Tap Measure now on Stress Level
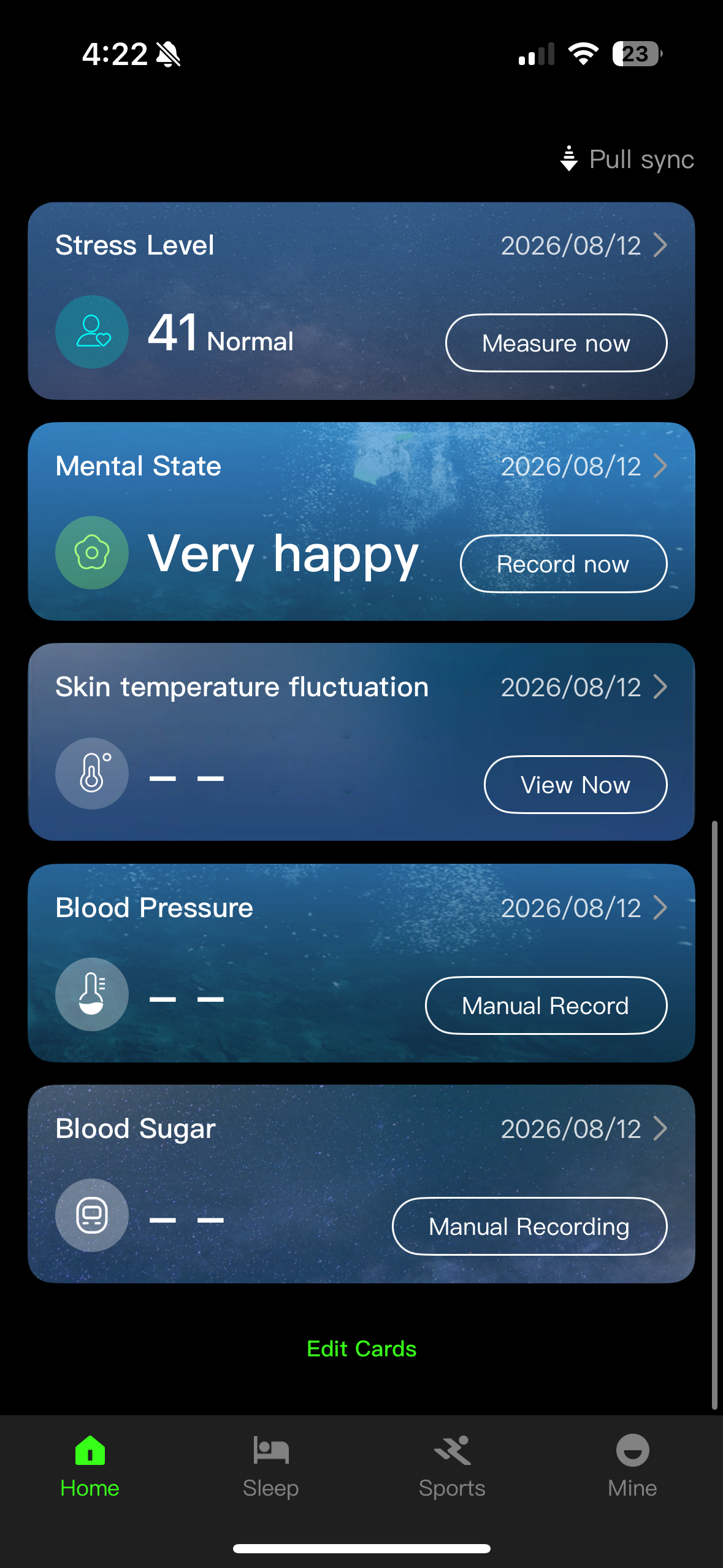 coord(556,343)
